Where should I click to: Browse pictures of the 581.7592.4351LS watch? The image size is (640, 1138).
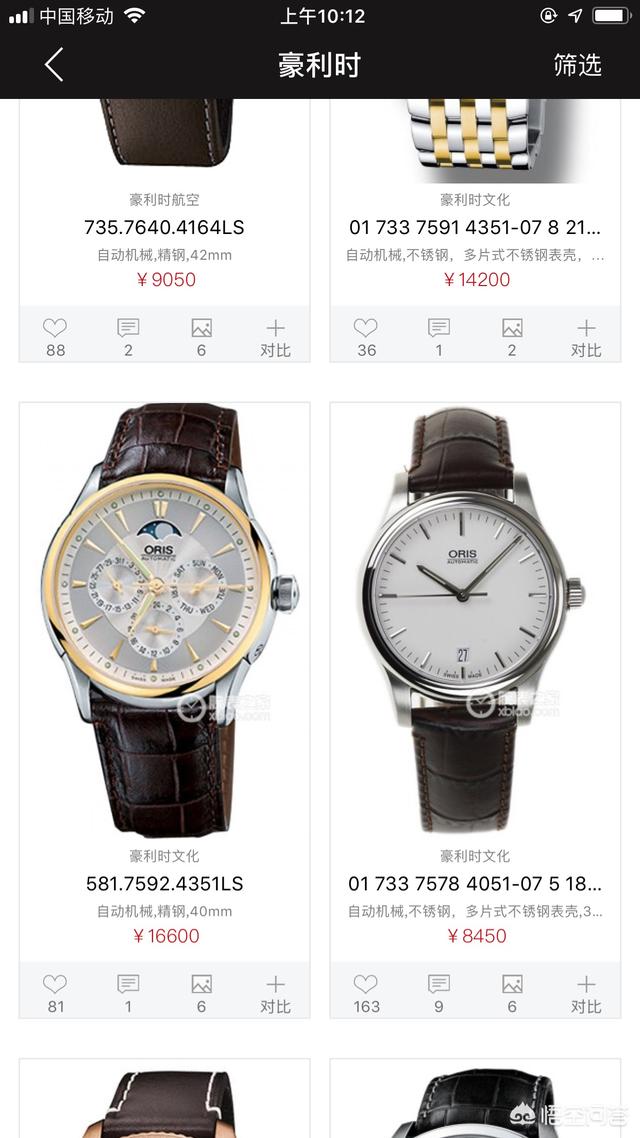[x=201, y=993]
